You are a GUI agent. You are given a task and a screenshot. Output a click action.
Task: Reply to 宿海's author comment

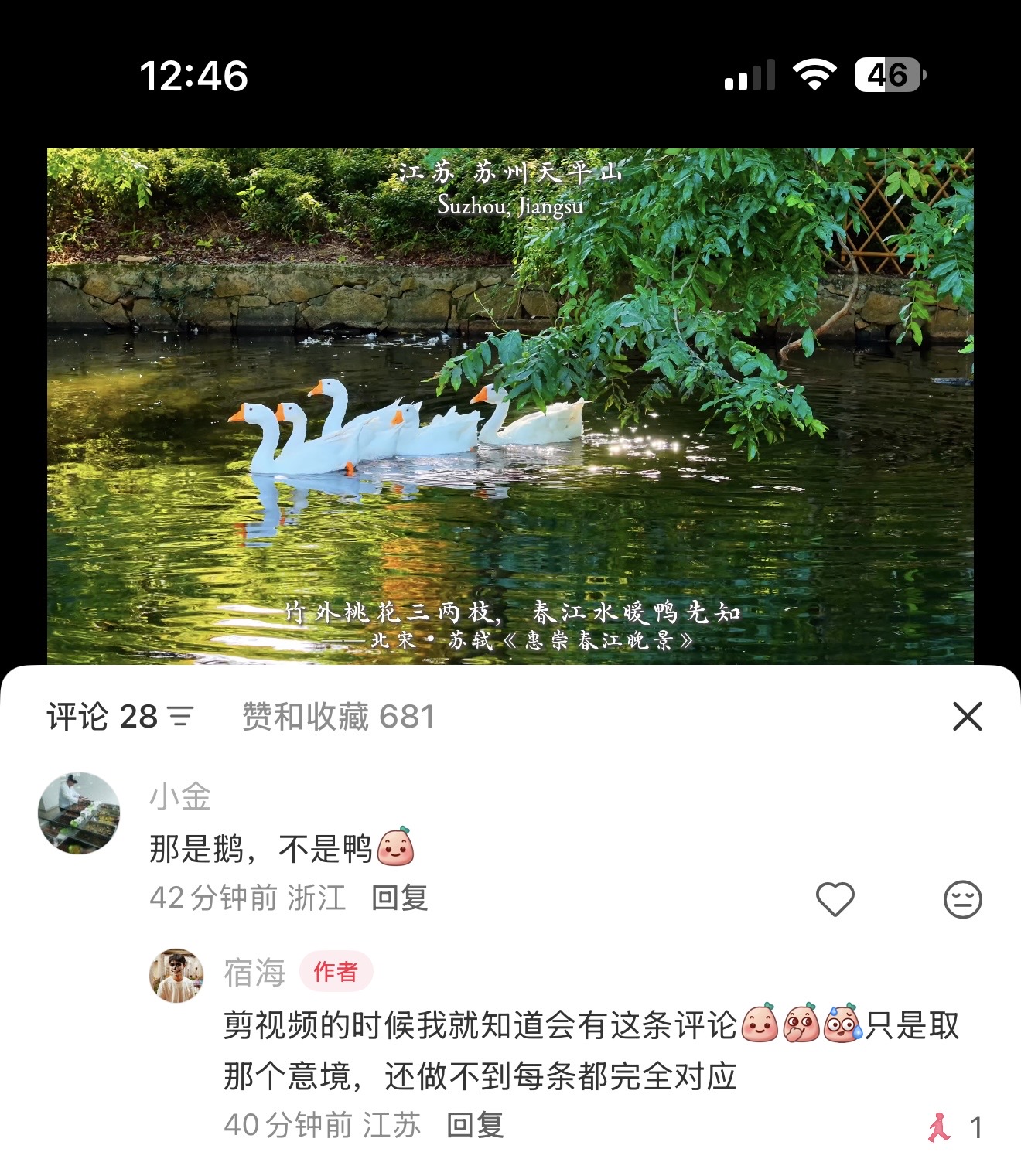pos(475,1125)
